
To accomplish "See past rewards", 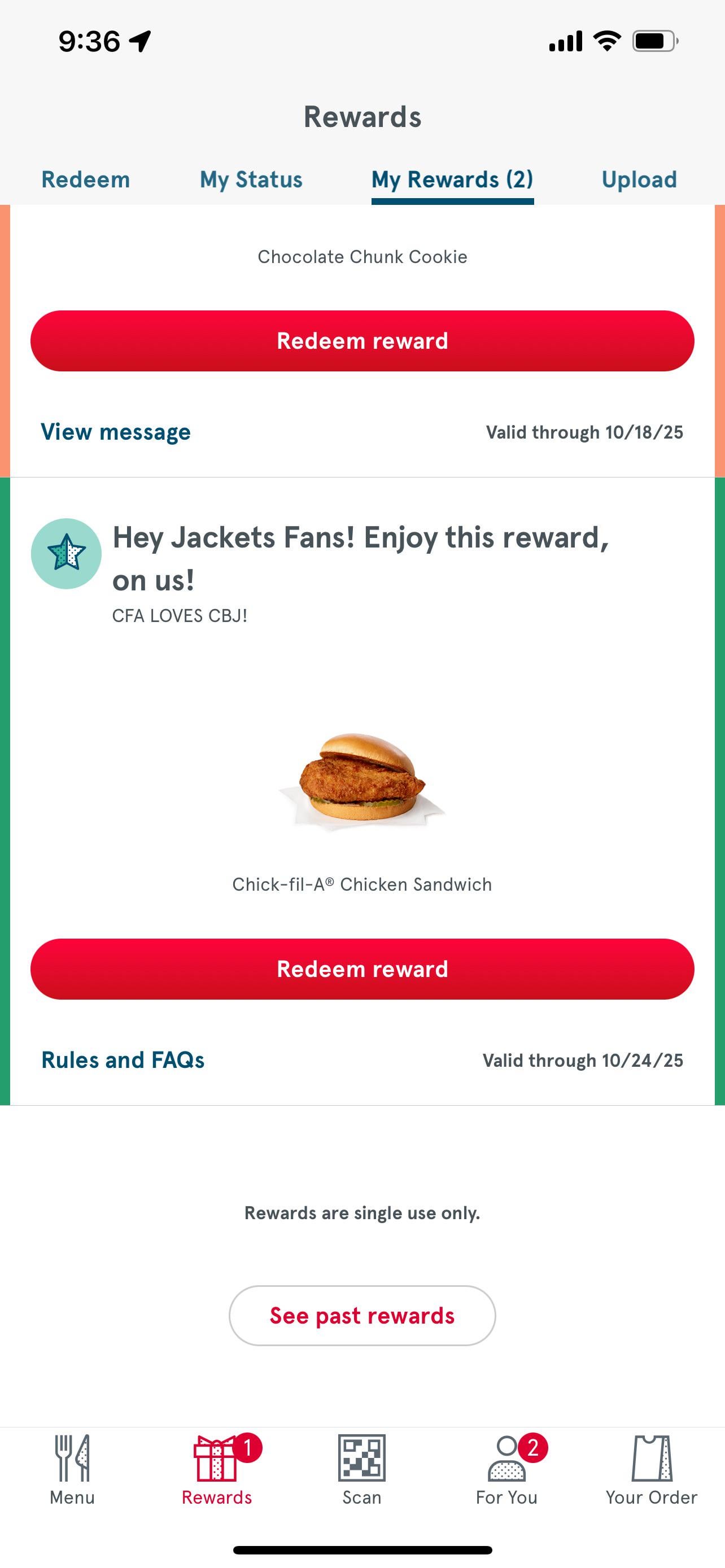I will pos(362,1315).
